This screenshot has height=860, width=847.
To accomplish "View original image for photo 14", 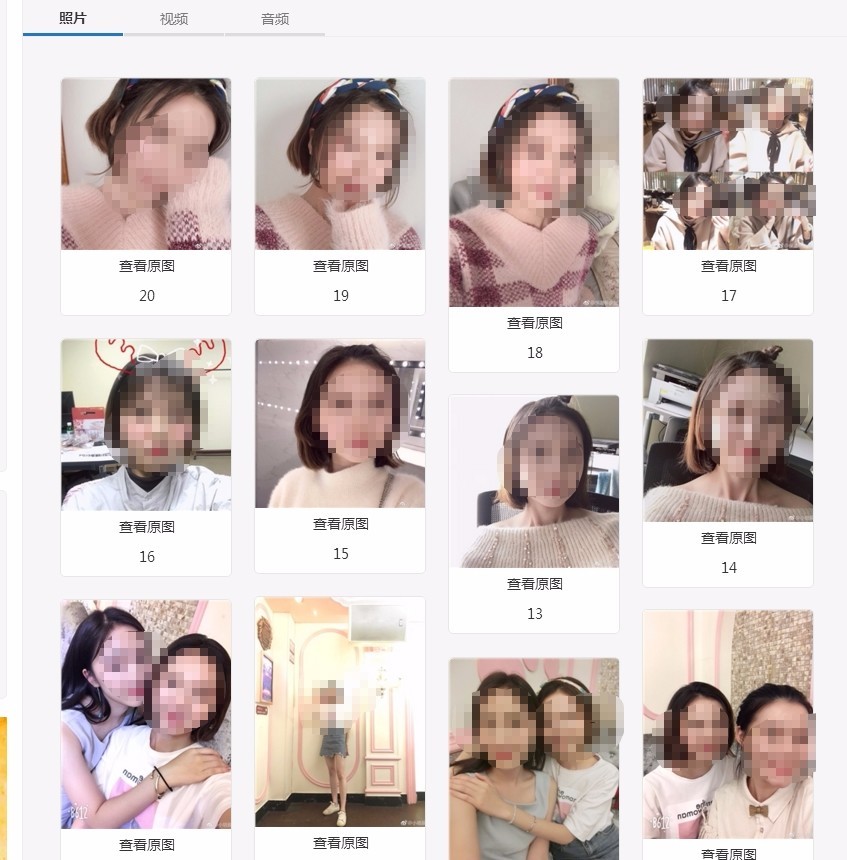I will click(728, 538).
